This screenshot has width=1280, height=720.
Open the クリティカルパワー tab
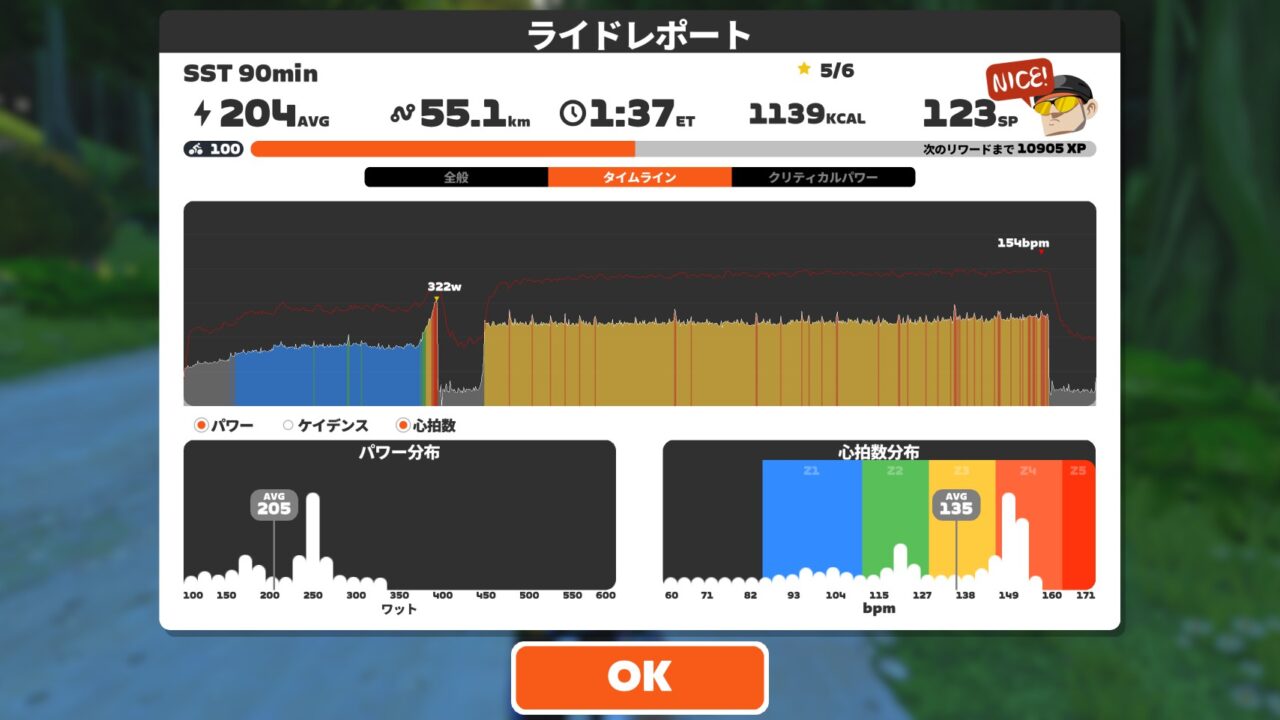[x=823, y=177]
